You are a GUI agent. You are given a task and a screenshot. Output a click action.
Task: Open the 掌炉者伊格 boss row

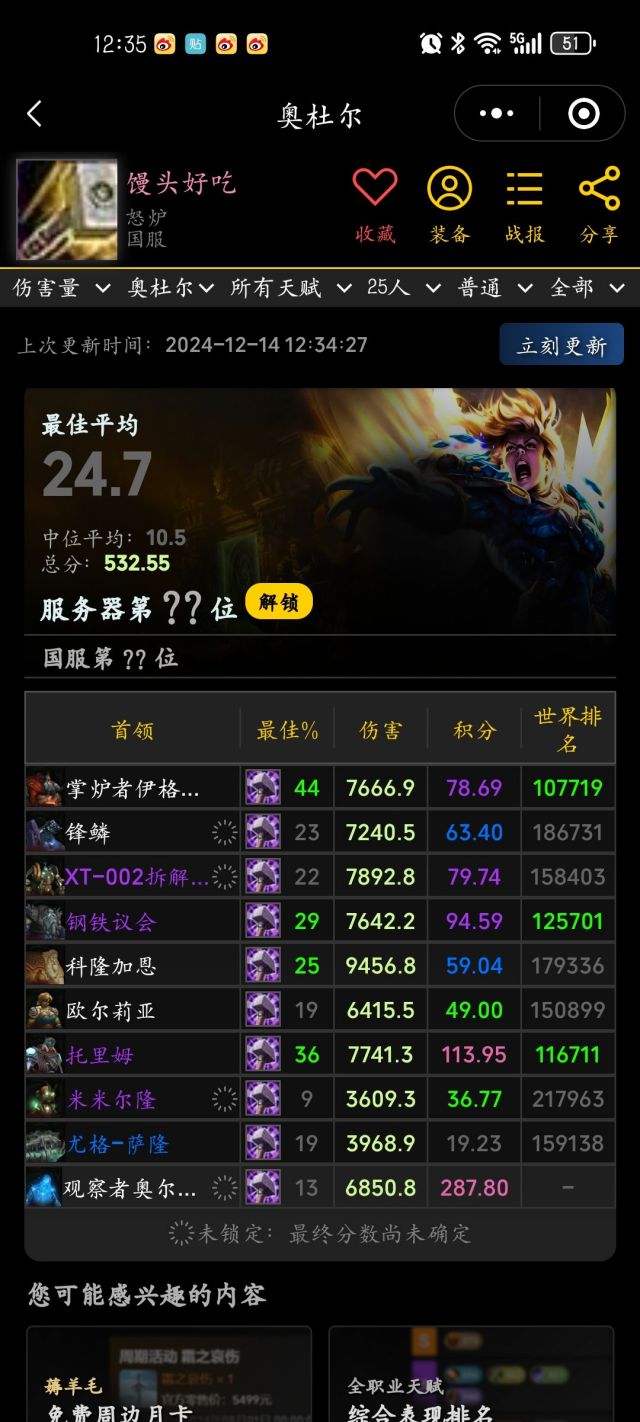[132, 788]
